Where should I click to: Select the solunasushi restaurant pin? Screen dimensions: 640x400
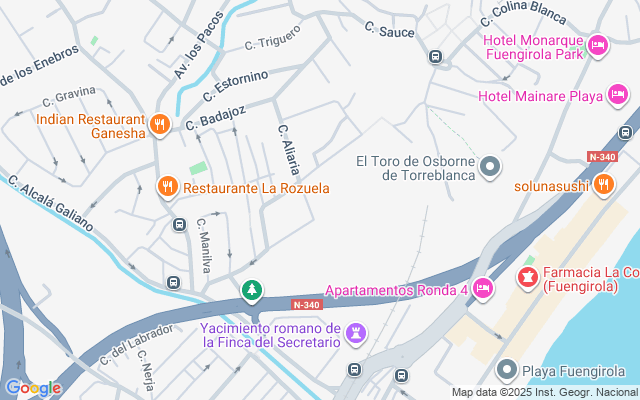pyautogui.click(x=602, y=184)
